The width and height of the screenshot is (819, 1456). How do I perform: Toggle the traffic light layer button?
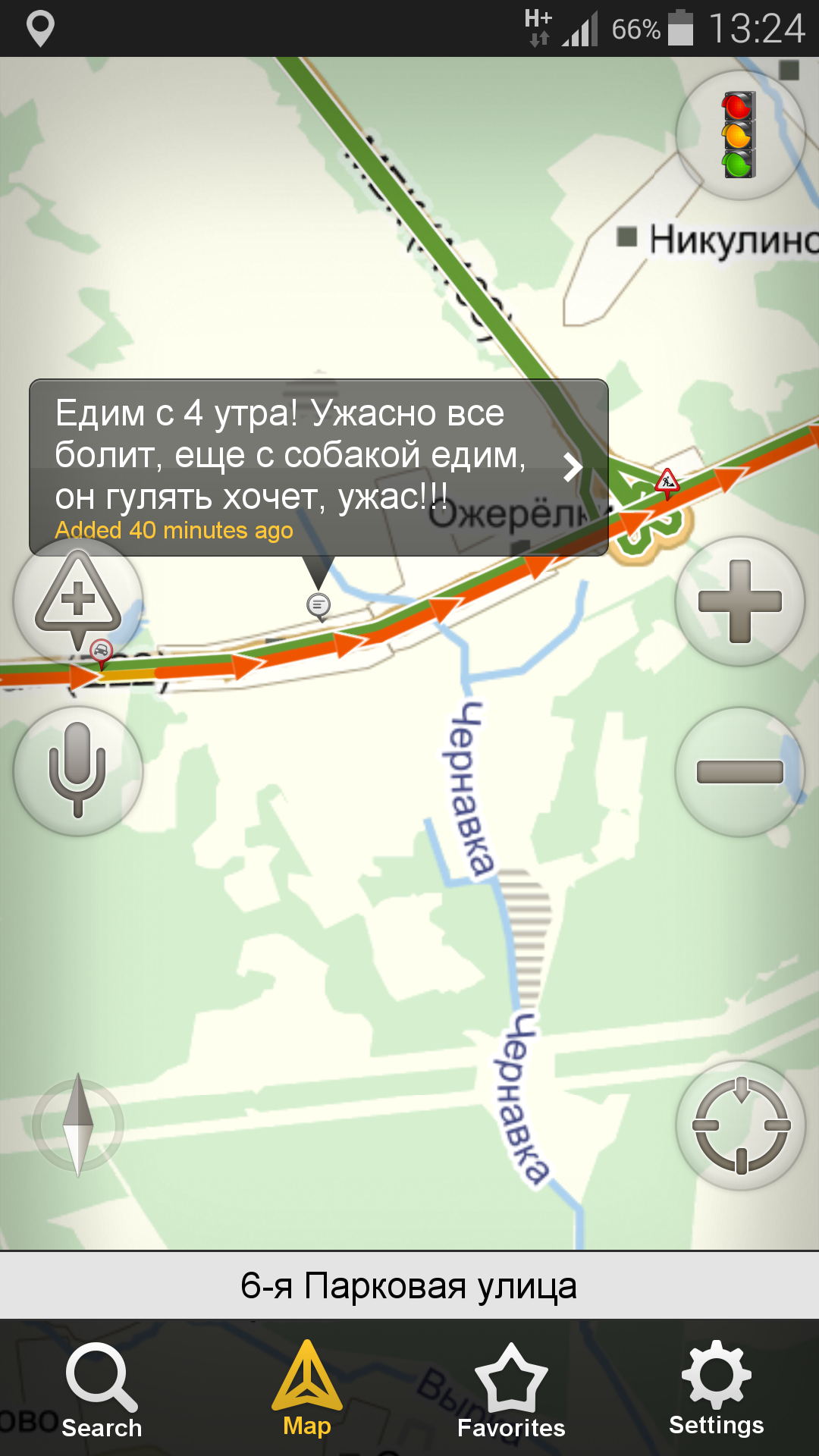739,135
